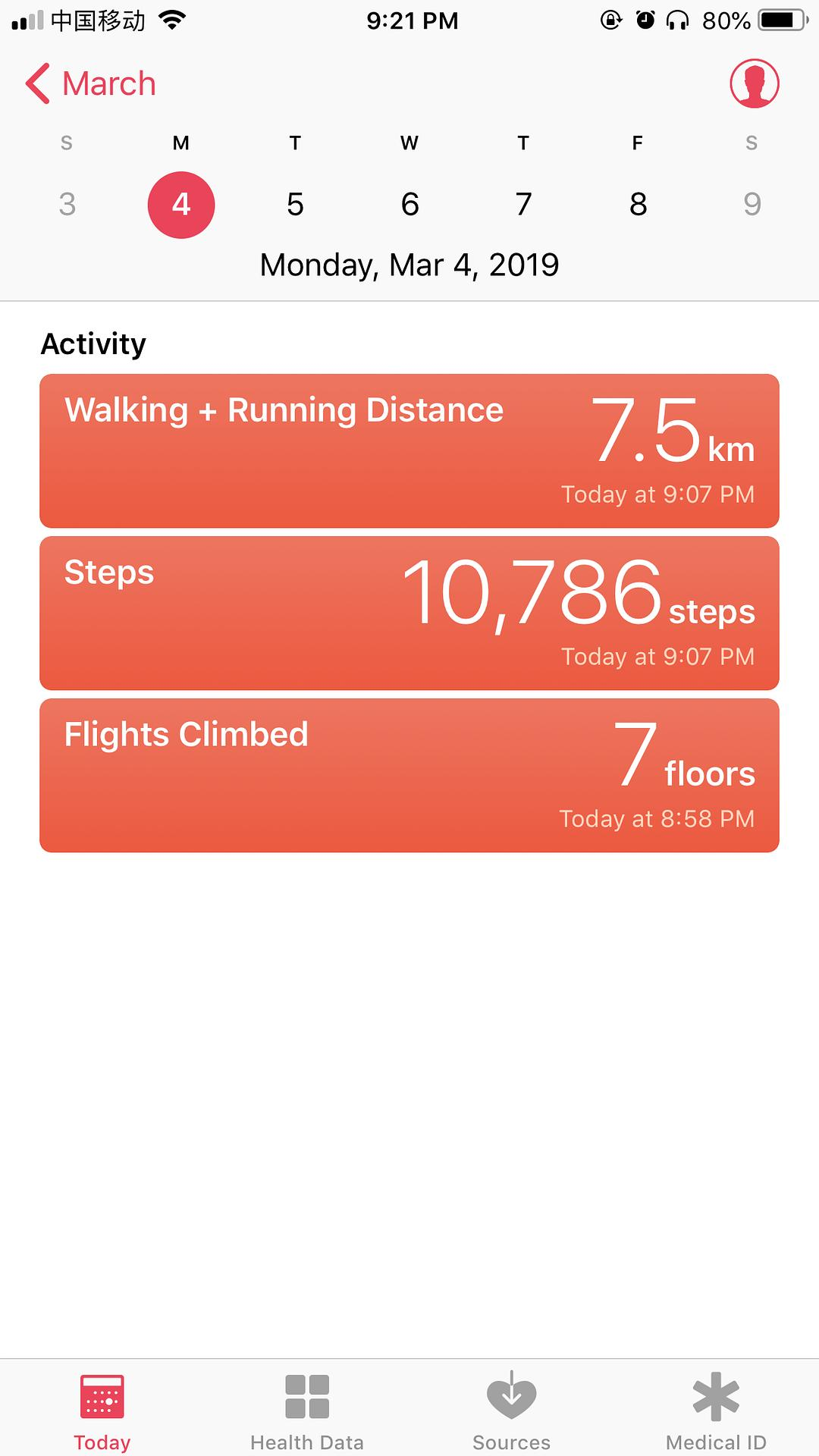The width and height of the screenshot is (819, 1456).
Task: Open the Steps card
Action: [409, 613]
